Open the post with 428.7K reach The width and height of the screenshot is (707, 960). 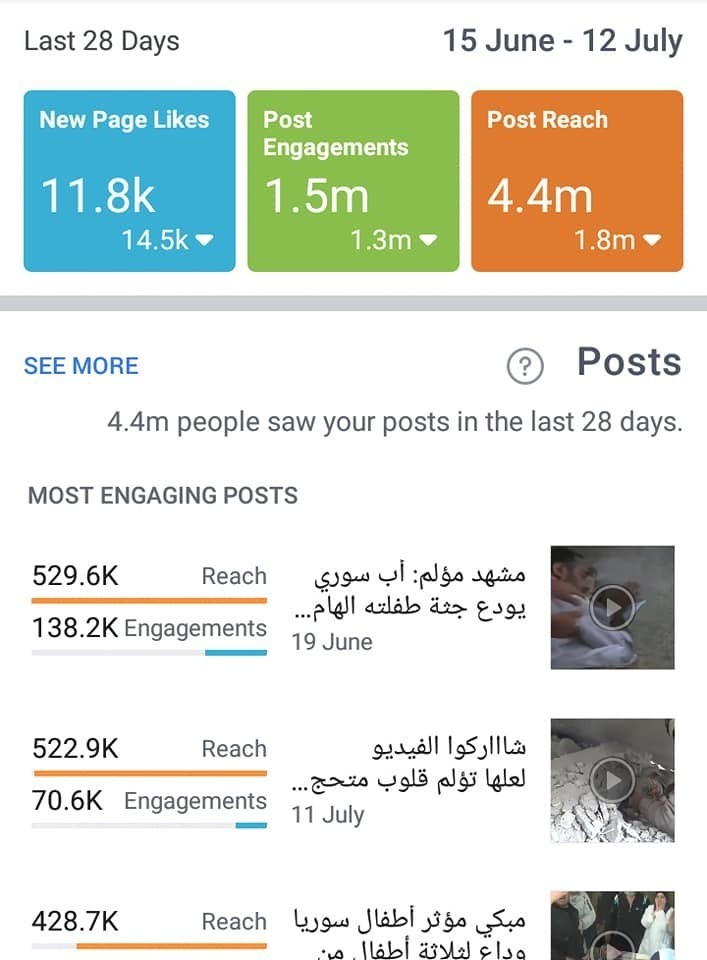[x=353, y=926]
